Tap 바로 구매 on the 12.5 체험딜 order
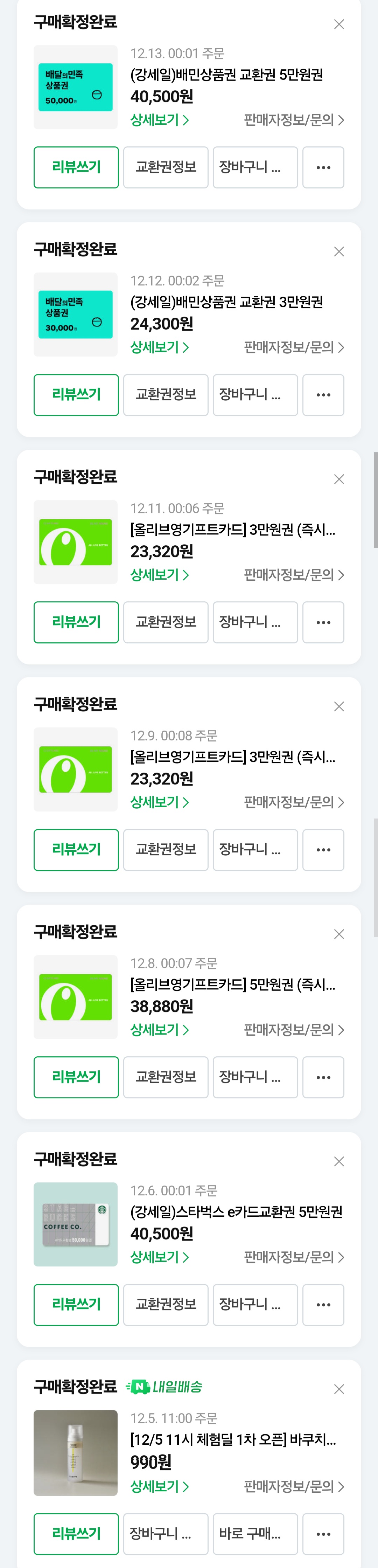The image size is (378, 1568). (255, 1533)
